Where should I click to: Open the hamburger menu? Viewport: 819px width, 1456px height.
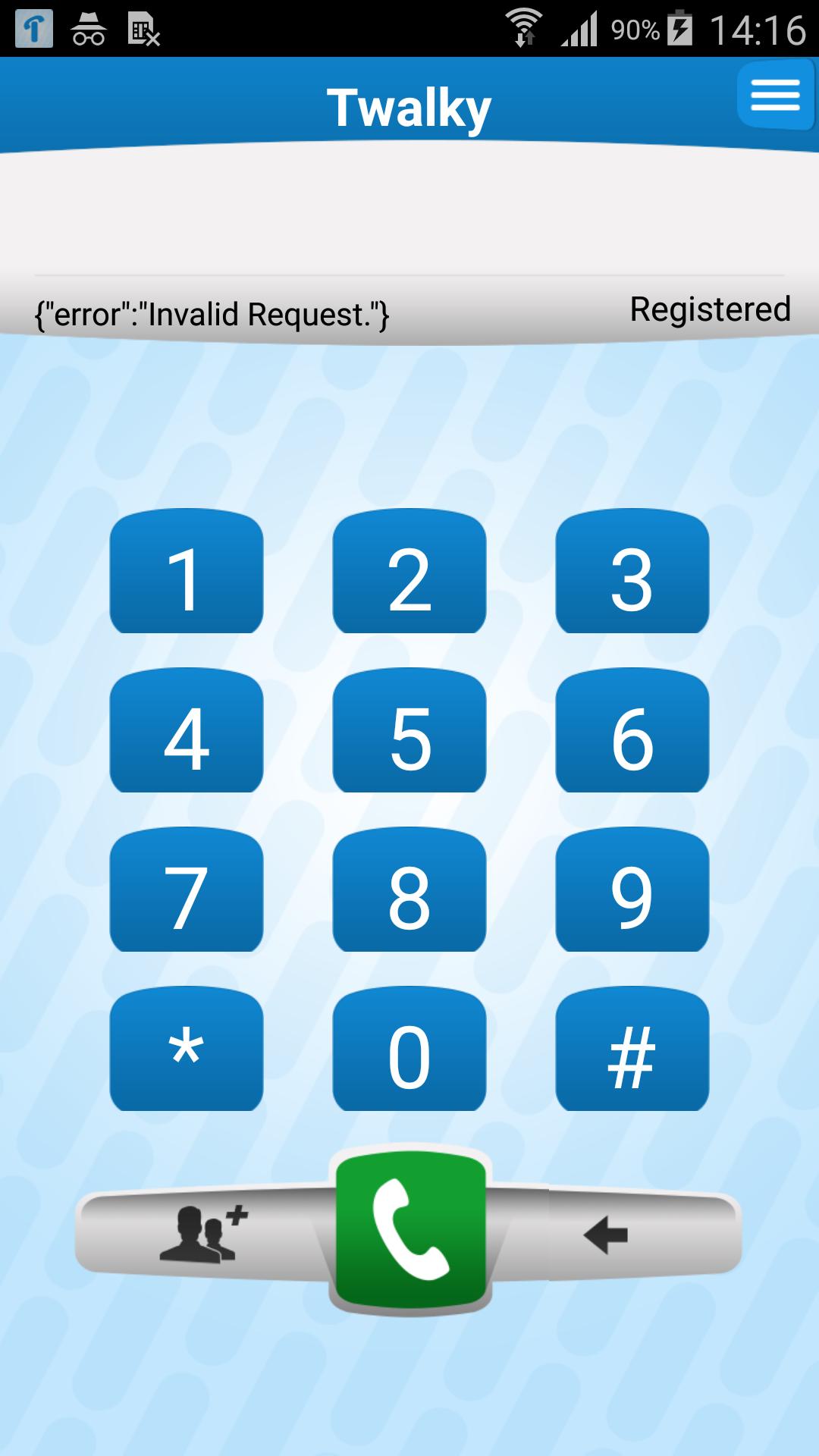coord(775,96)
